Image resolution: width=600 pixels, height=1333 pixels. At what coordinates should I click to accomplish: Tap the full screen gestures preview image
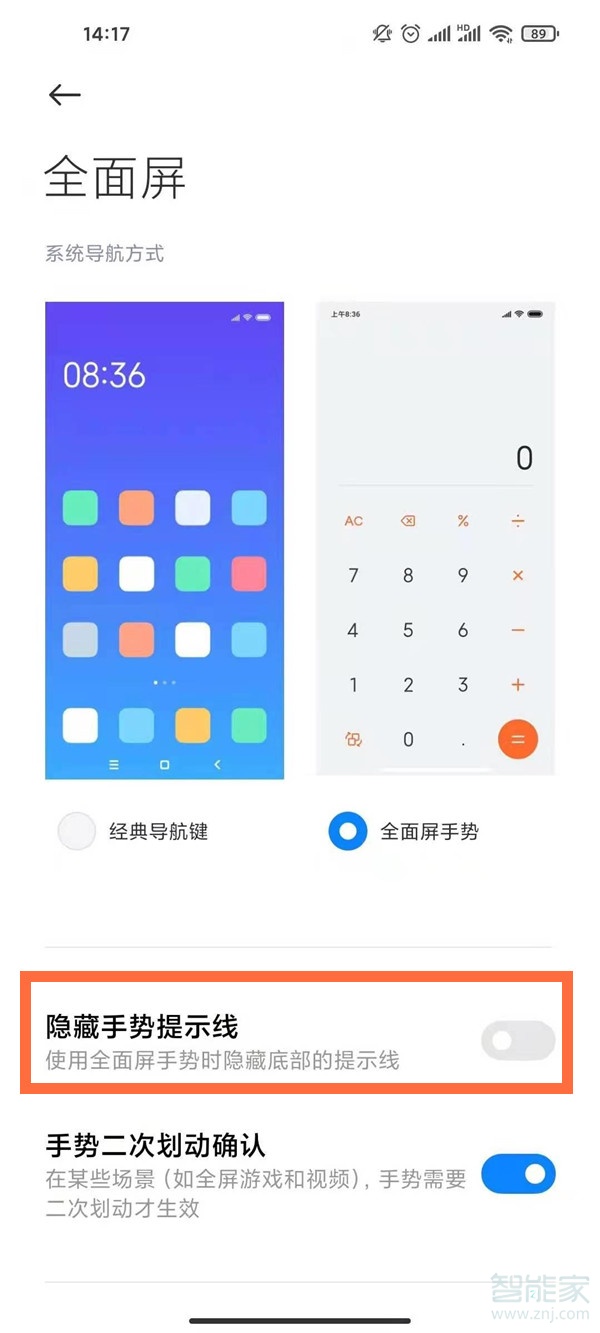pos(435,540)
